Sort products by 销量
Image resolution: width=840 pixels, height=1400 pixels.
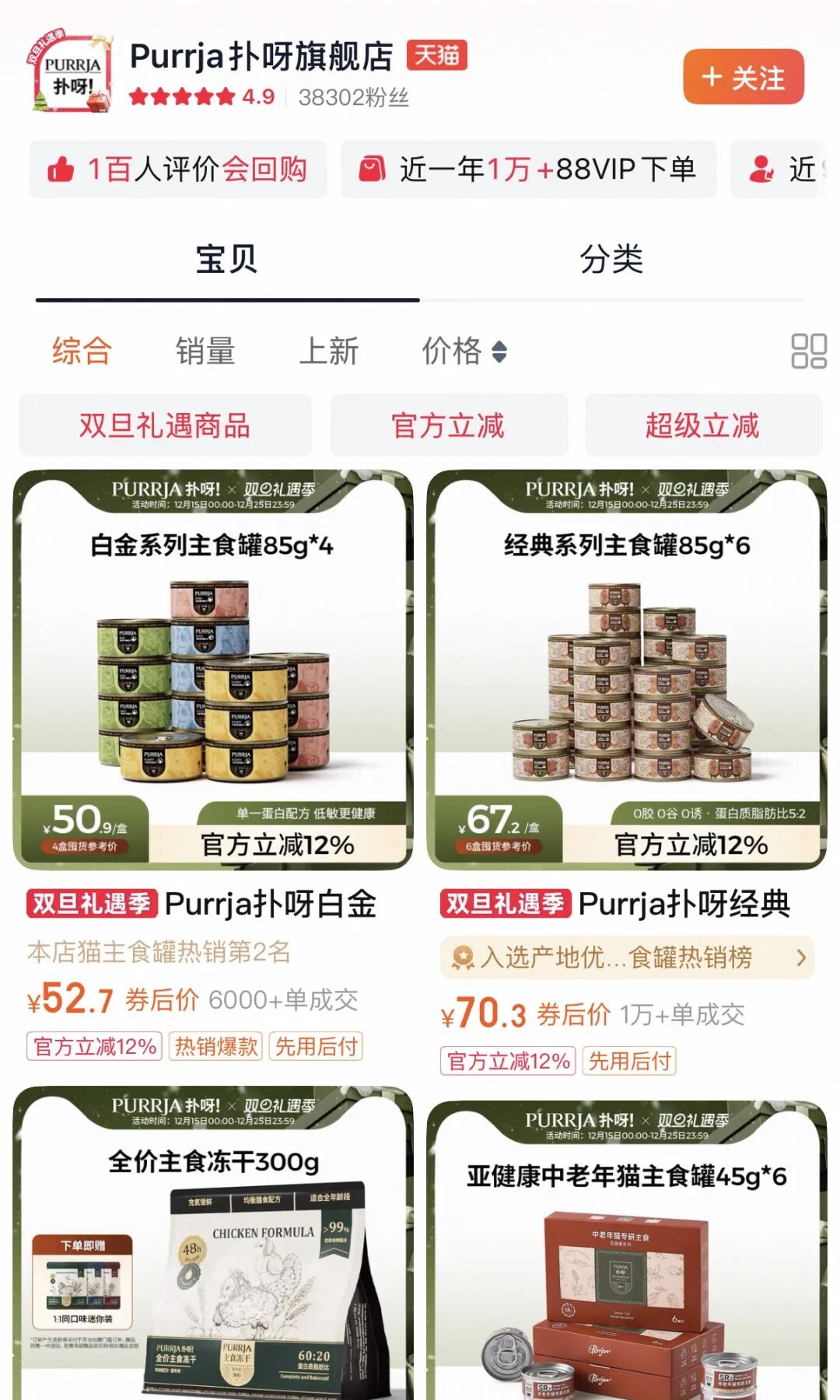205,351
